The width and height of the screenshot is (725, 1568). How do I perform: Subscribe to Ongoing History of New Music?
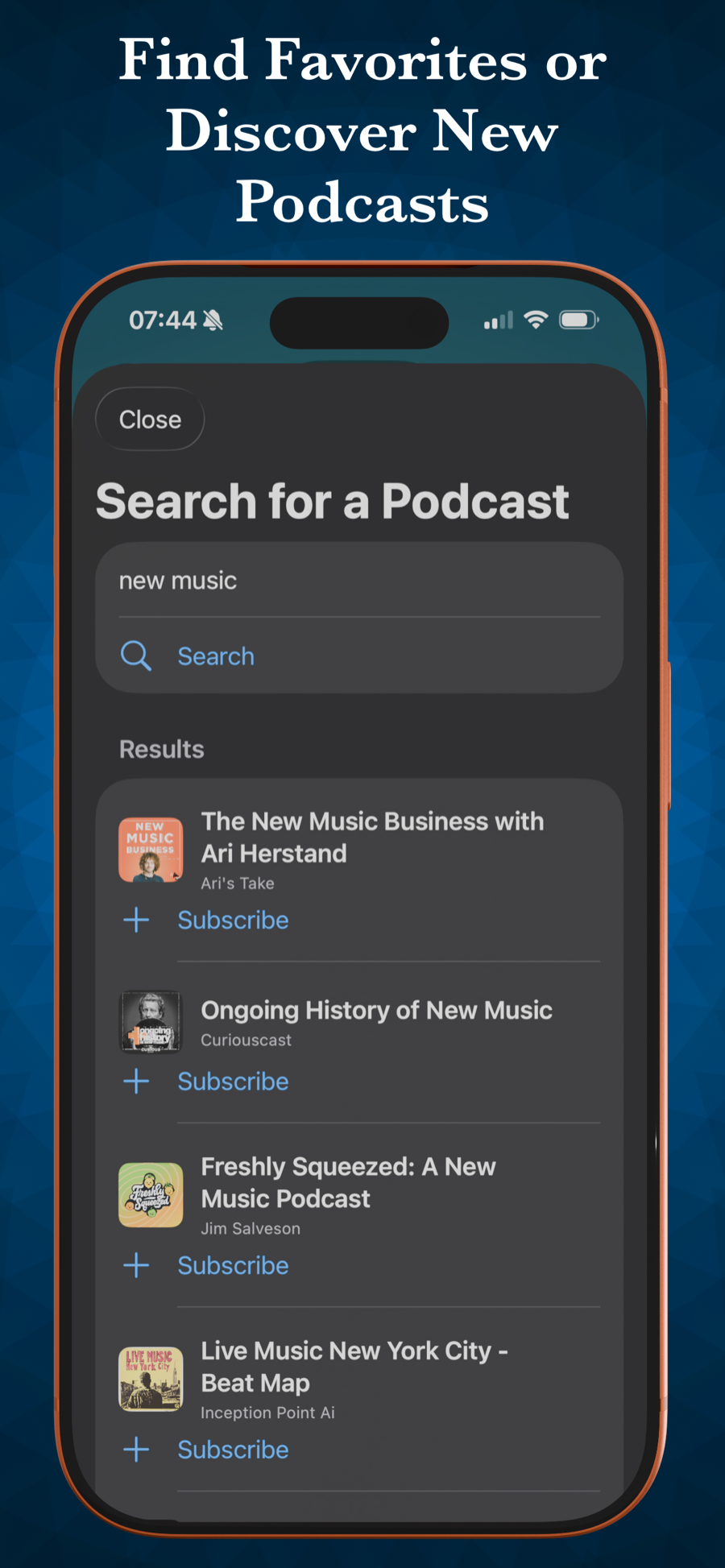(233, 1081)
